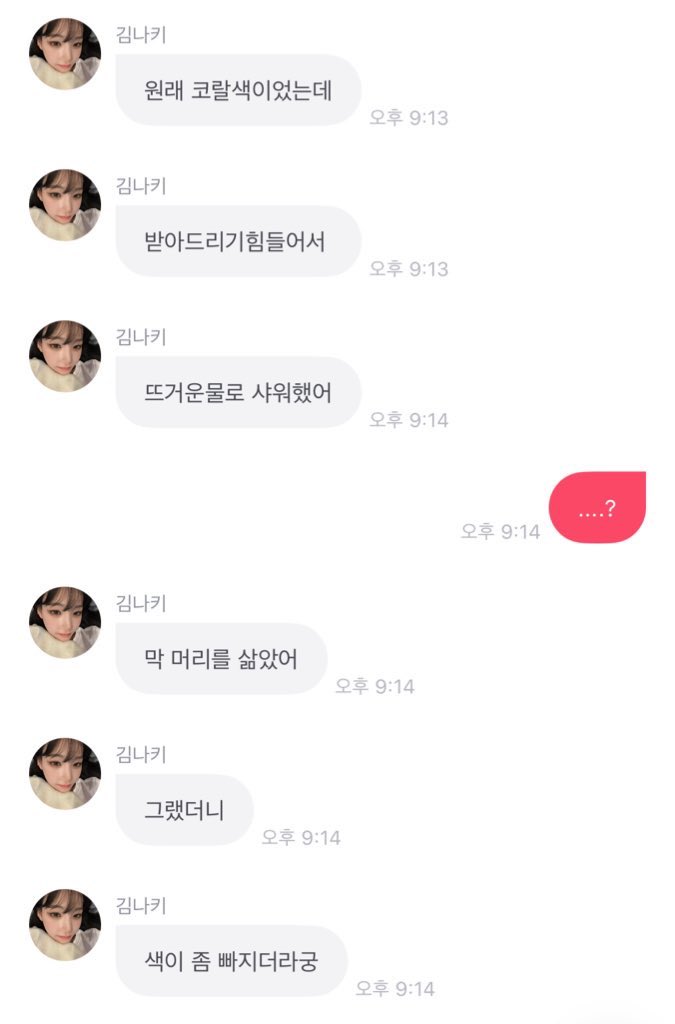Open 김나키's avatar beside '원래 코랄색이었는데'

[65, 54]
